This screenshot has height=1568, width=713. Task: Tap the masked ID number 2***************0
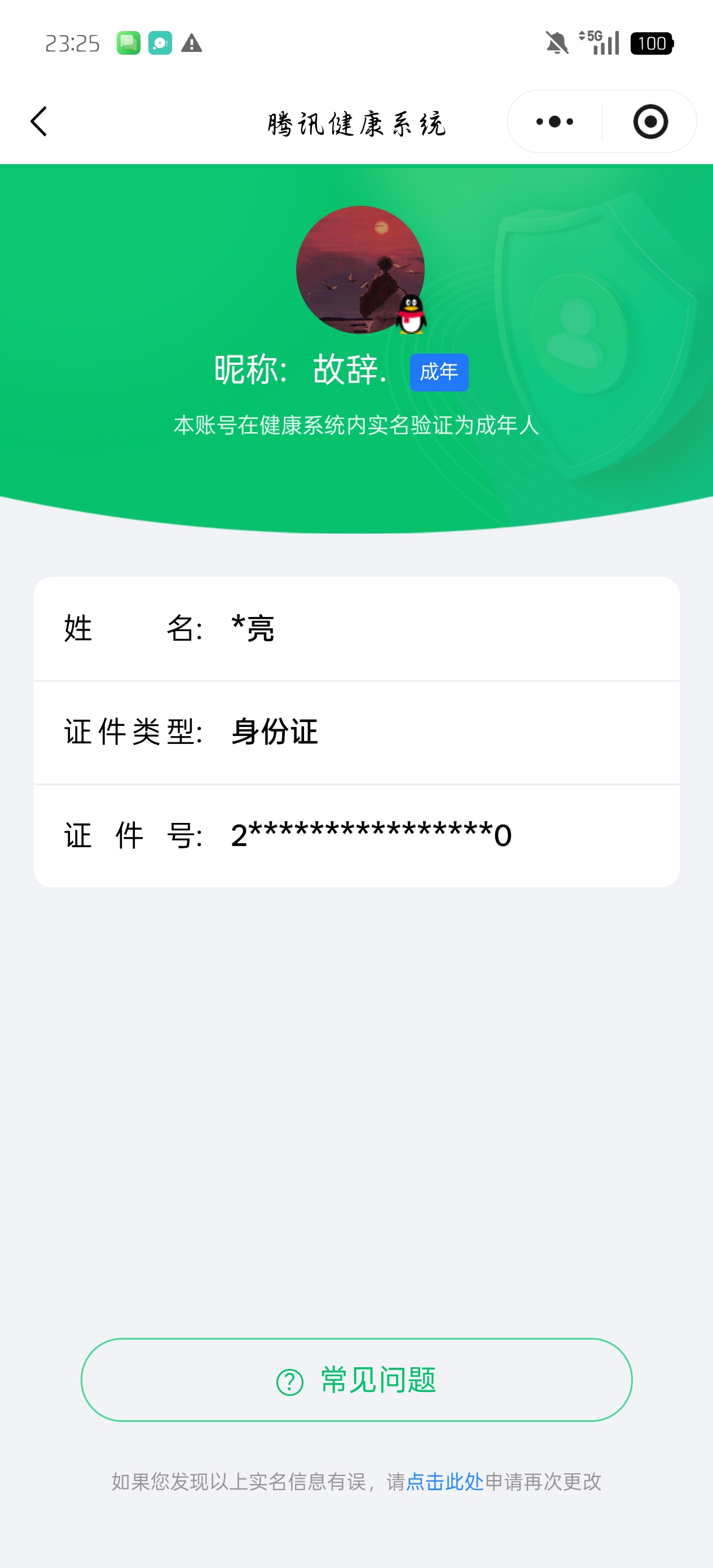(x=371, y=834)
